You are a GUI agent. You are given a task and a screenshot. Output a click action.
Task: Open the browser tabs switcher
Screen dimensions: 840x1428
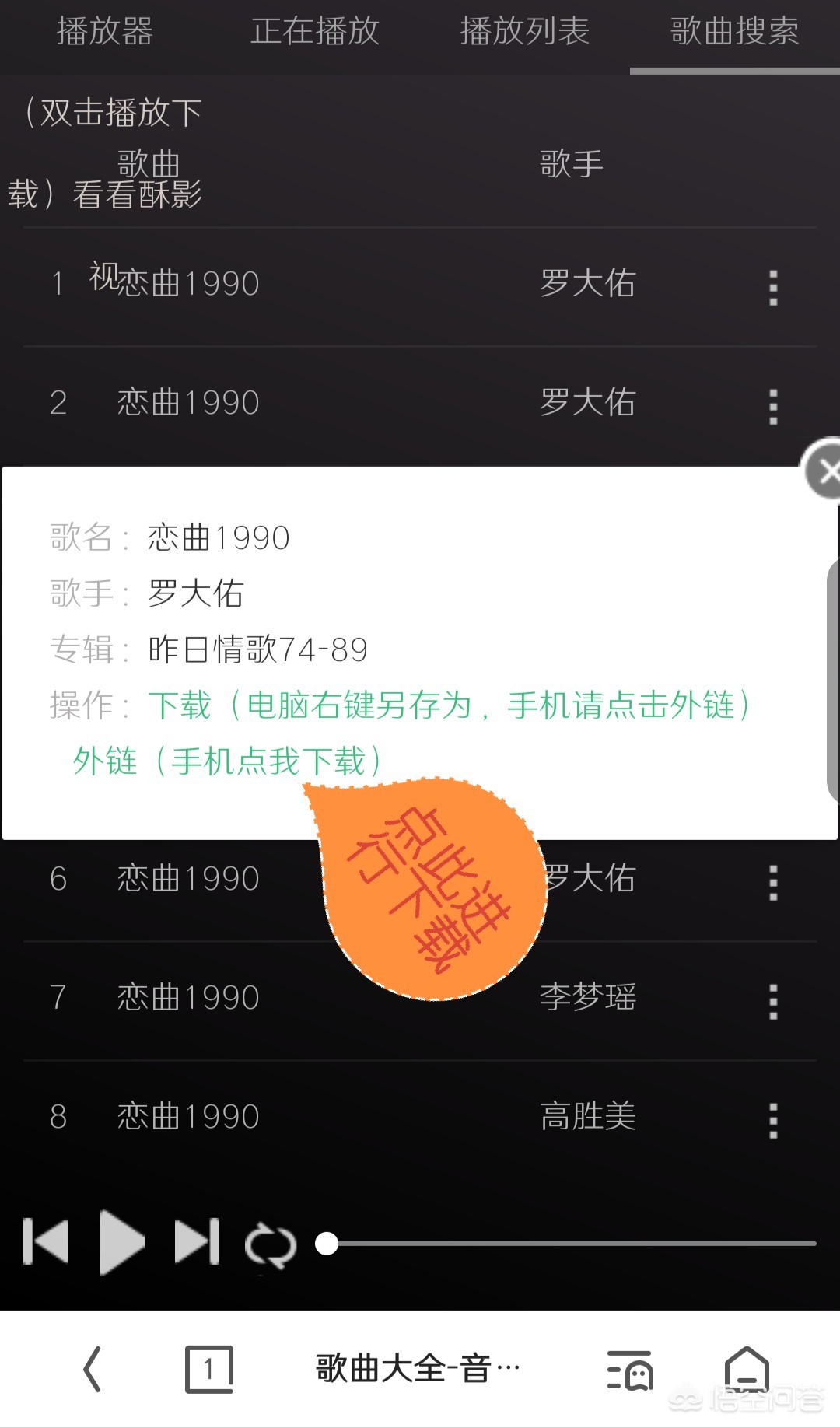coord(208,1369)
